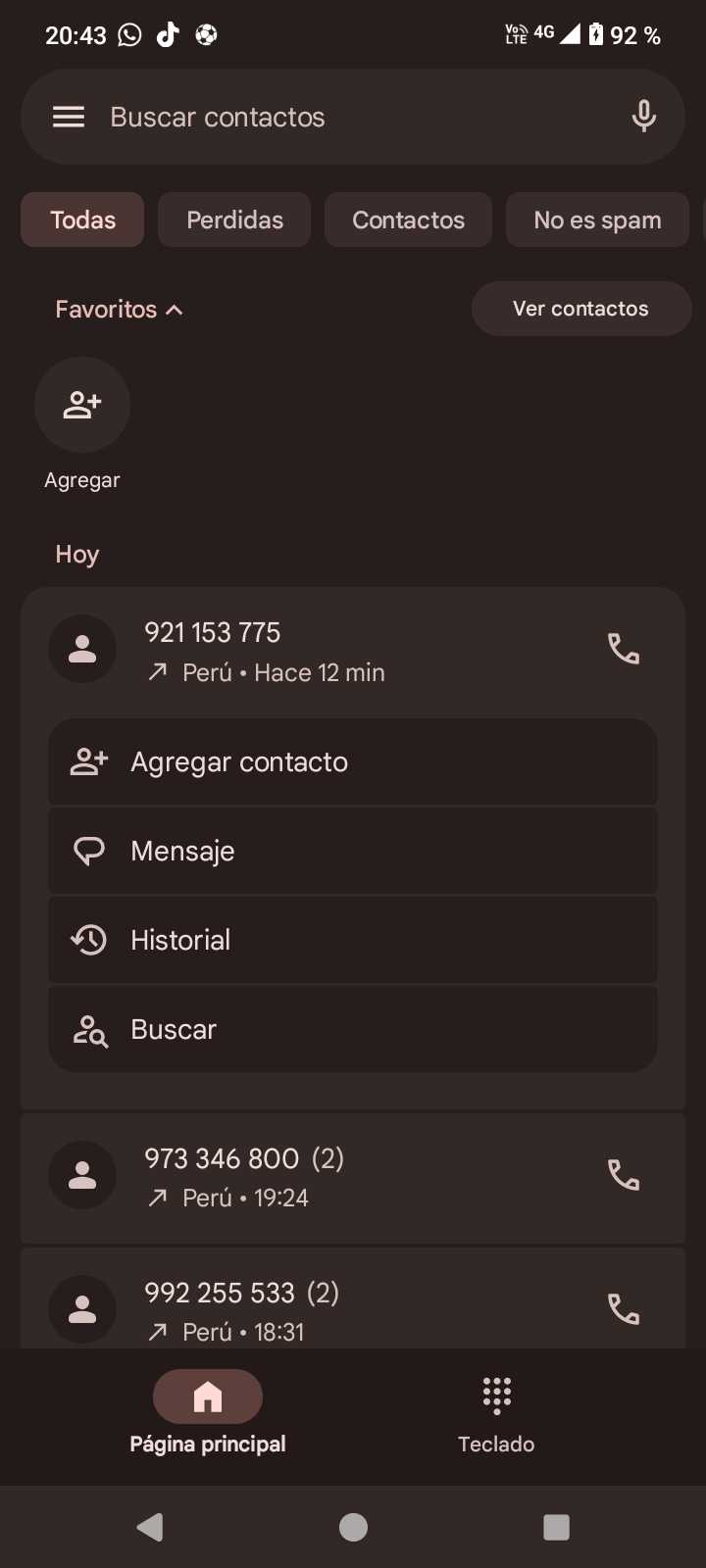Select the Buscar option for this number

point(353,1029)
